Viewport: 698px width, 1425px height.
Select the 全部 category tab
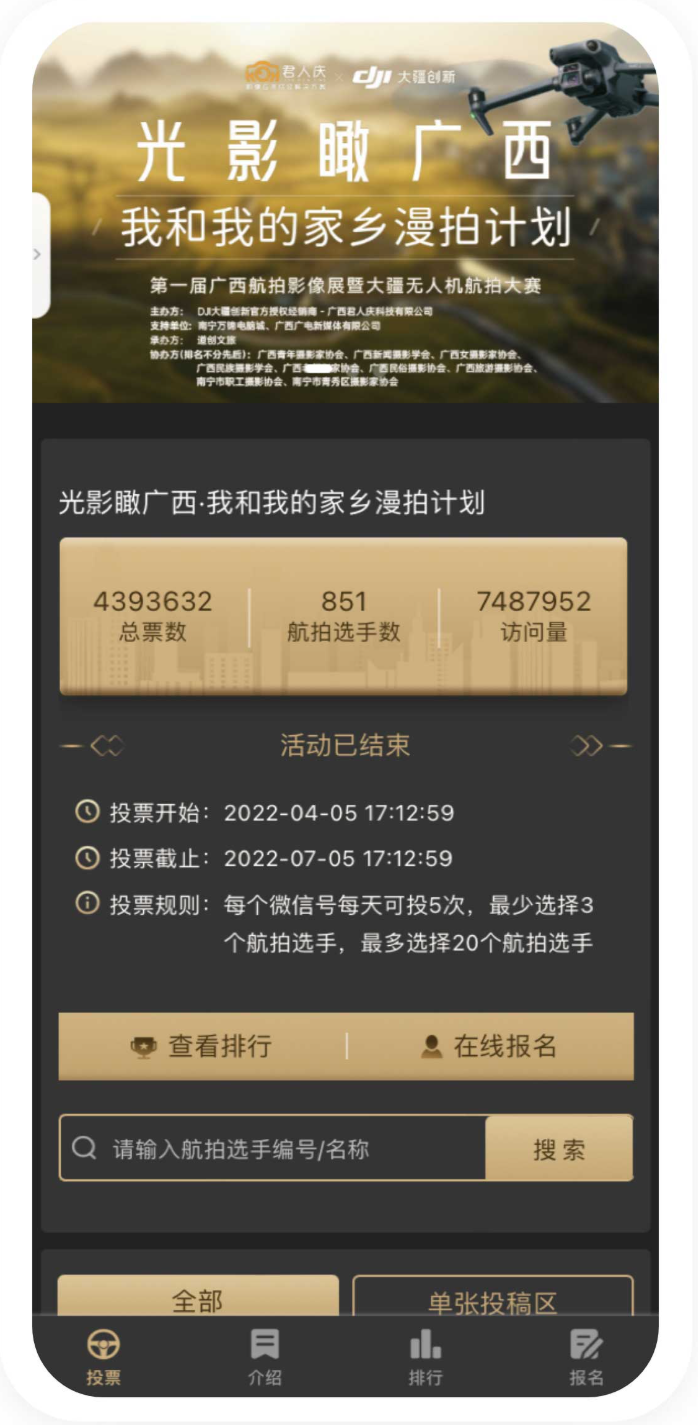(198, 1297)
